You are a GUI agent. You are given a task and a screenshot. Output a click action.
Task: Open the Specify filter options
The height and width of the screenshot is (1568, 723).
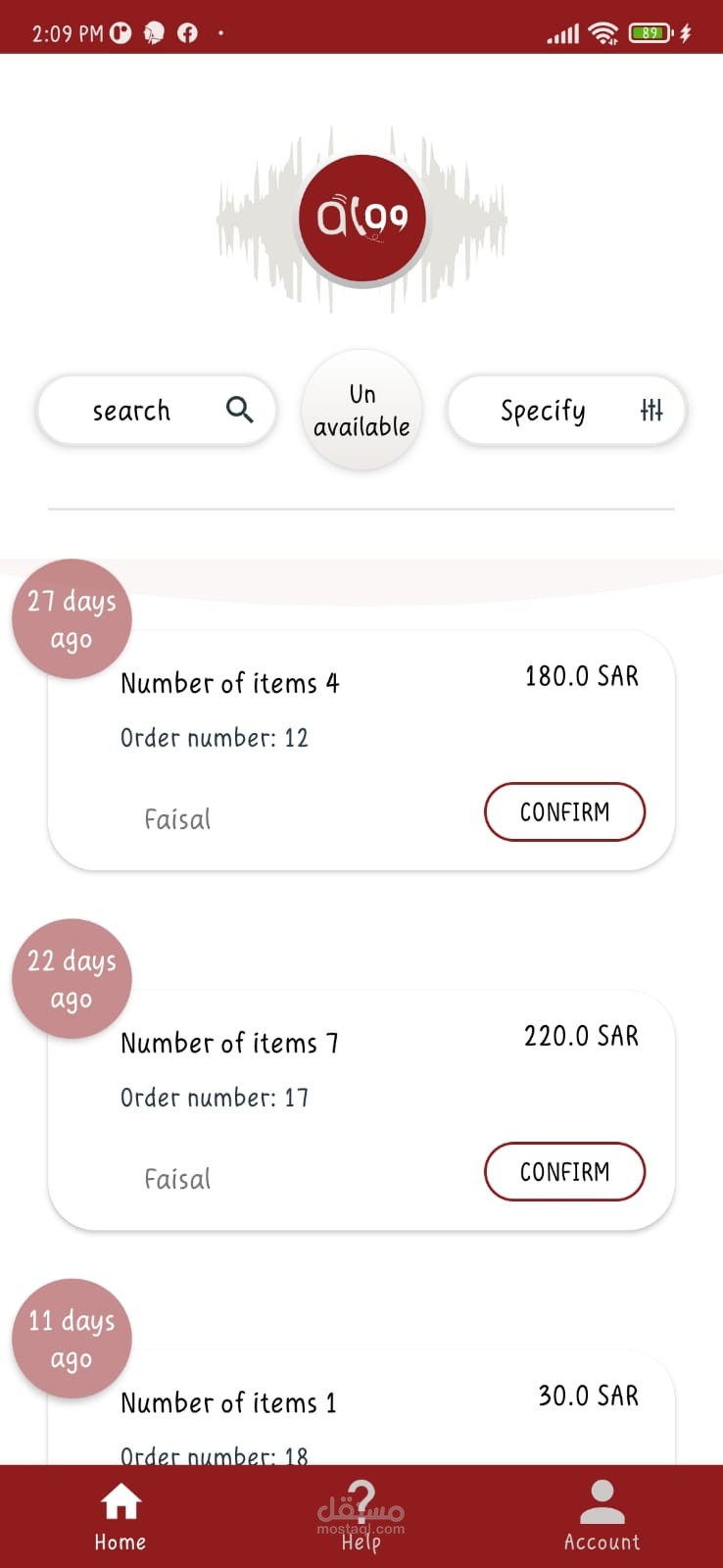566,410
